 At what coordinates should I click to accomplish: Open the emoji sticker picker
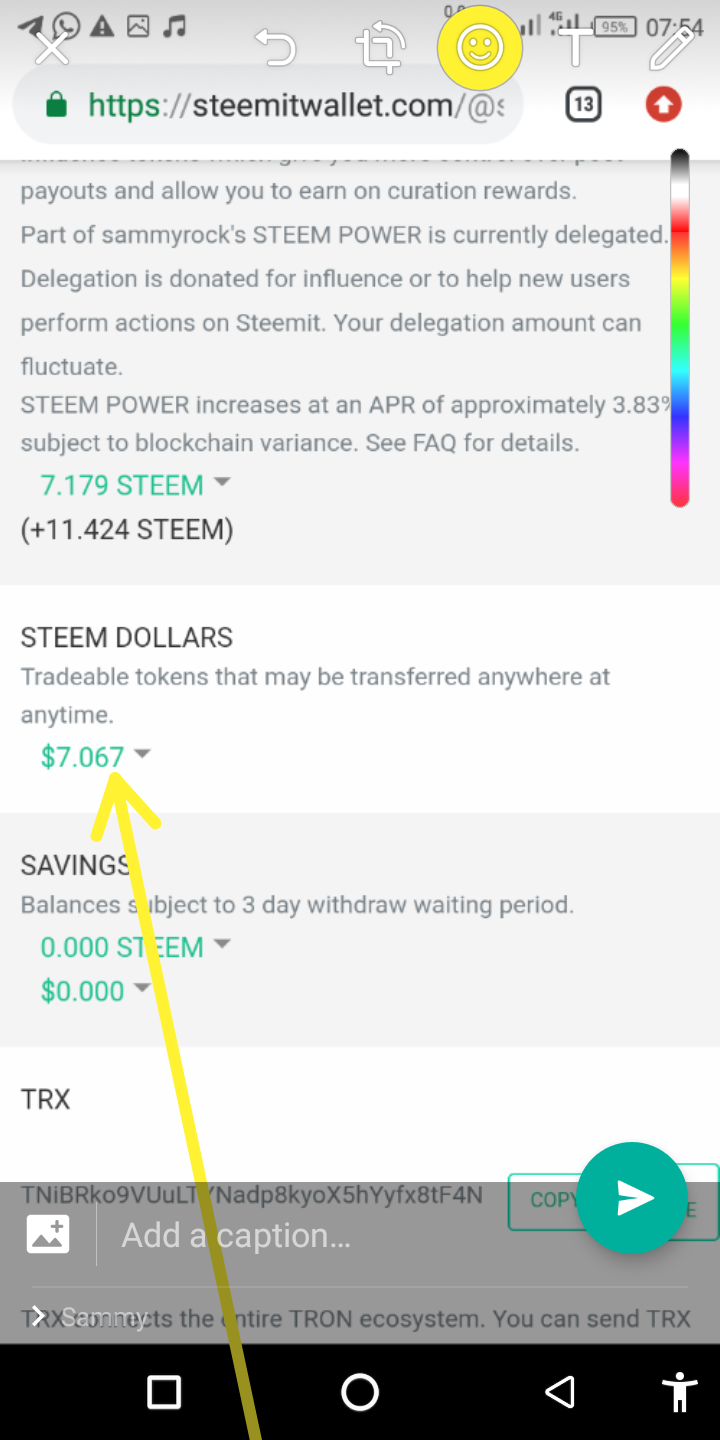pyautogui.click(x=480, y=47)
